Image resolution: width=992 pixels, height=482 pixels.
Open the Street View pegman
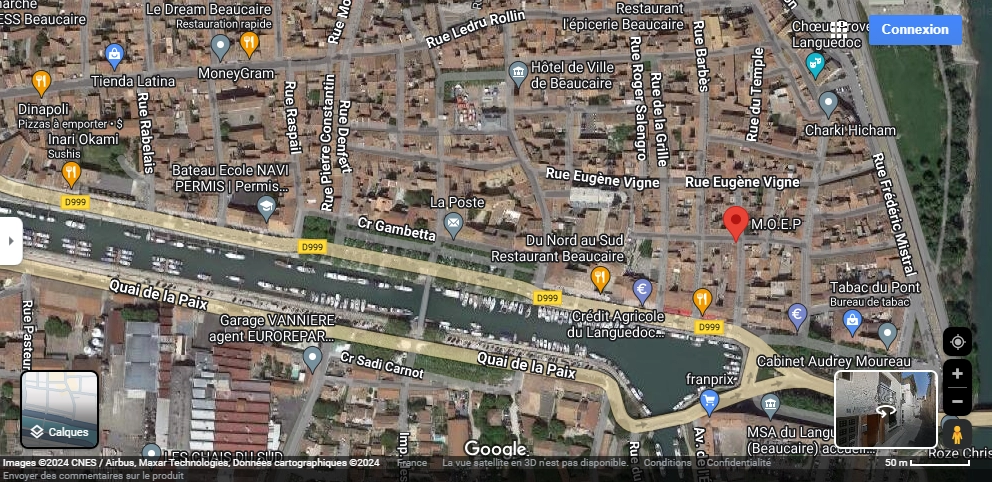coord(957,434)
